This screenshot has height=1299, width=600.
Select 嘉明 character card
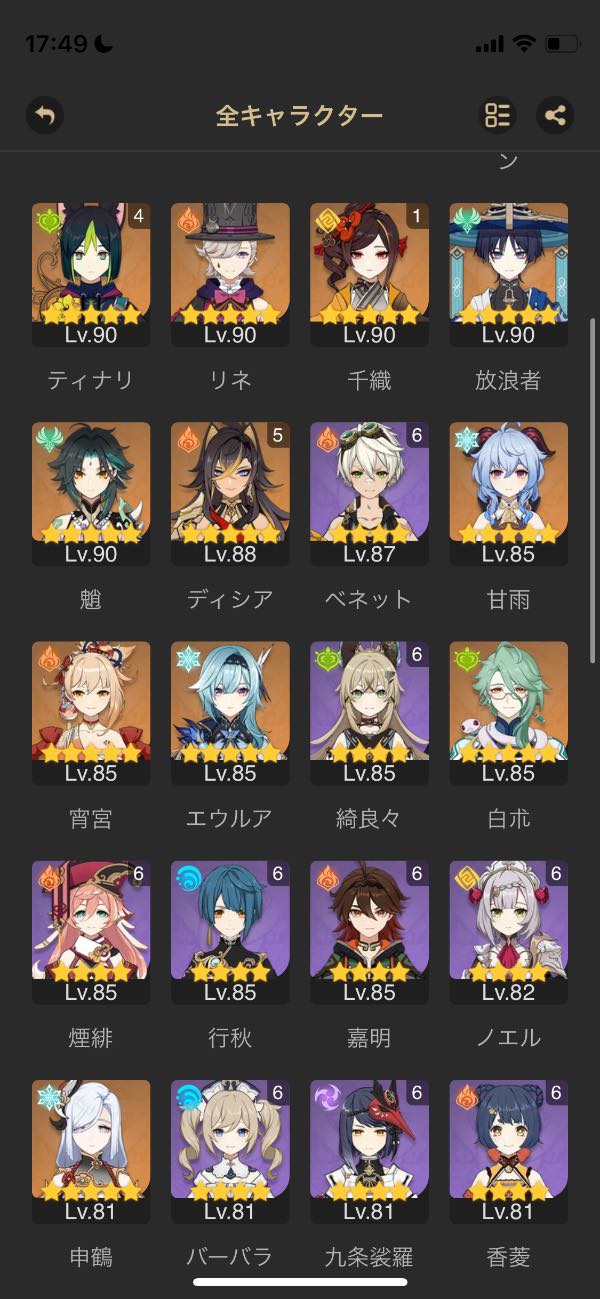(x=369, y=931)
